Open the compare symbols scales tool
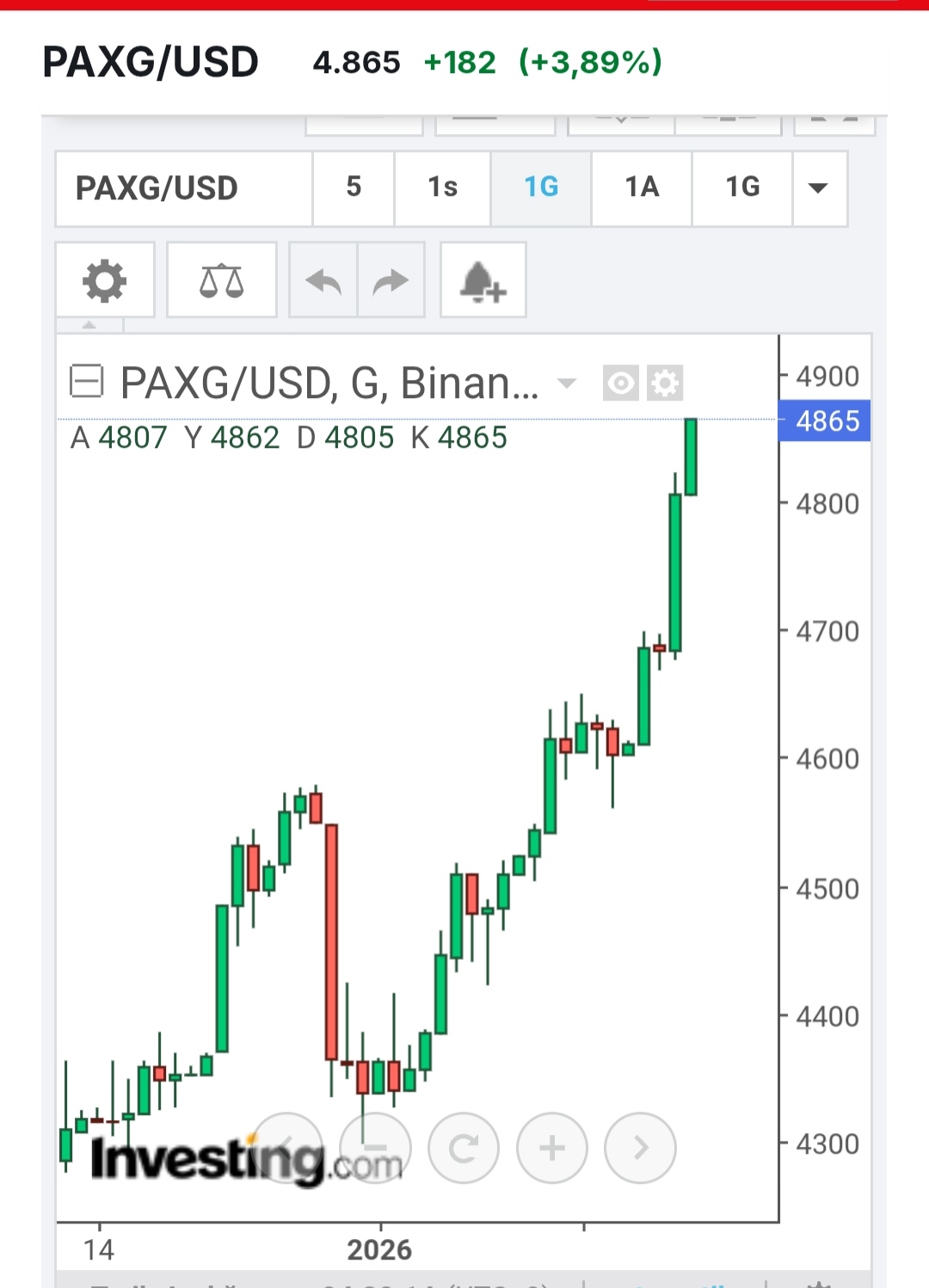 (x=222, y=280)
